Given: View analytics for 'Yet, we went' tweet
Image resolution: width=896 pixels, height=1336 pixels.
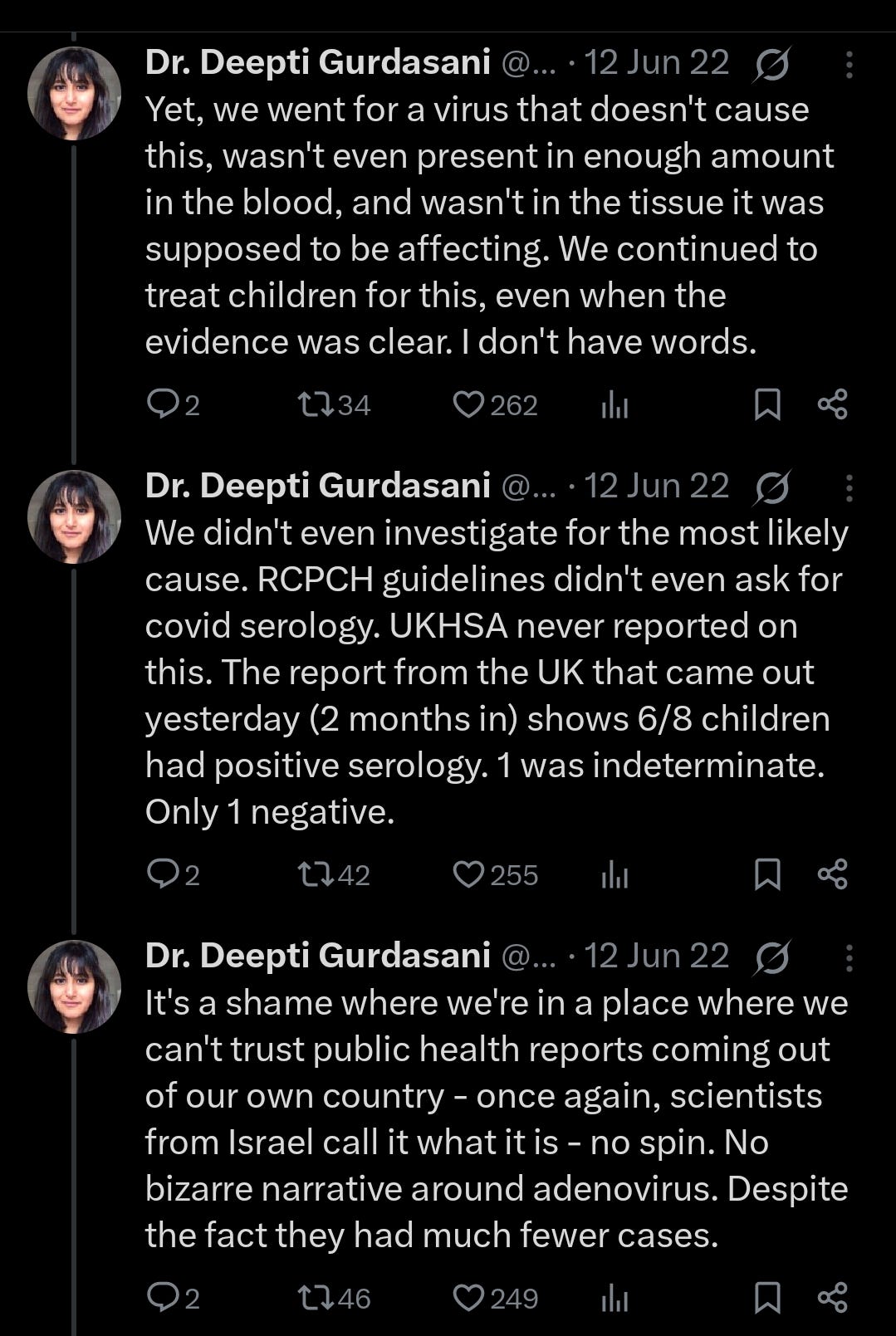Looking at the screenshot, I should pos(614,404).
